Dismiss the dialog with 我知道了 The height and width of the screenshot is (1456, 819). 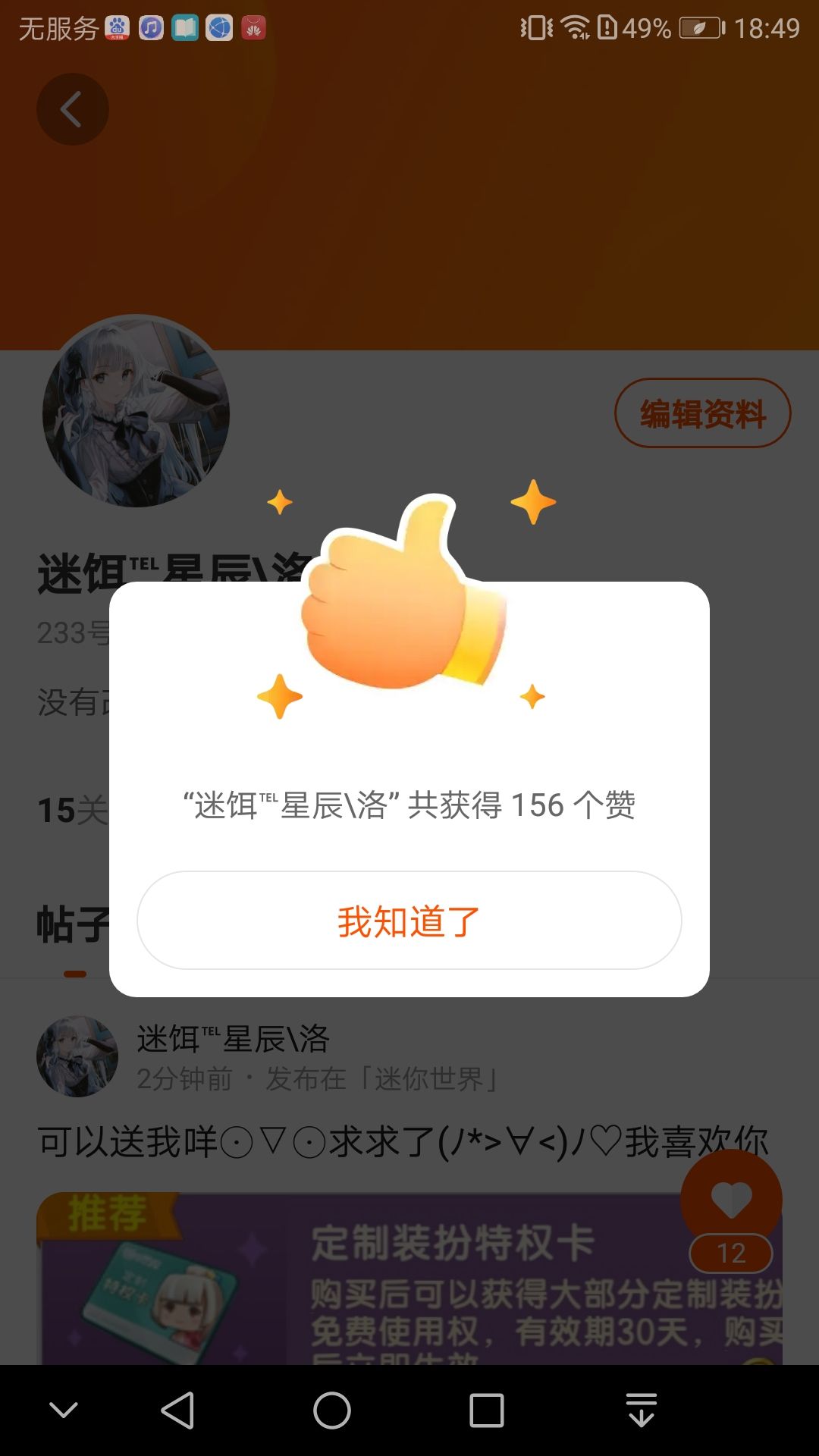pos(409,920)
